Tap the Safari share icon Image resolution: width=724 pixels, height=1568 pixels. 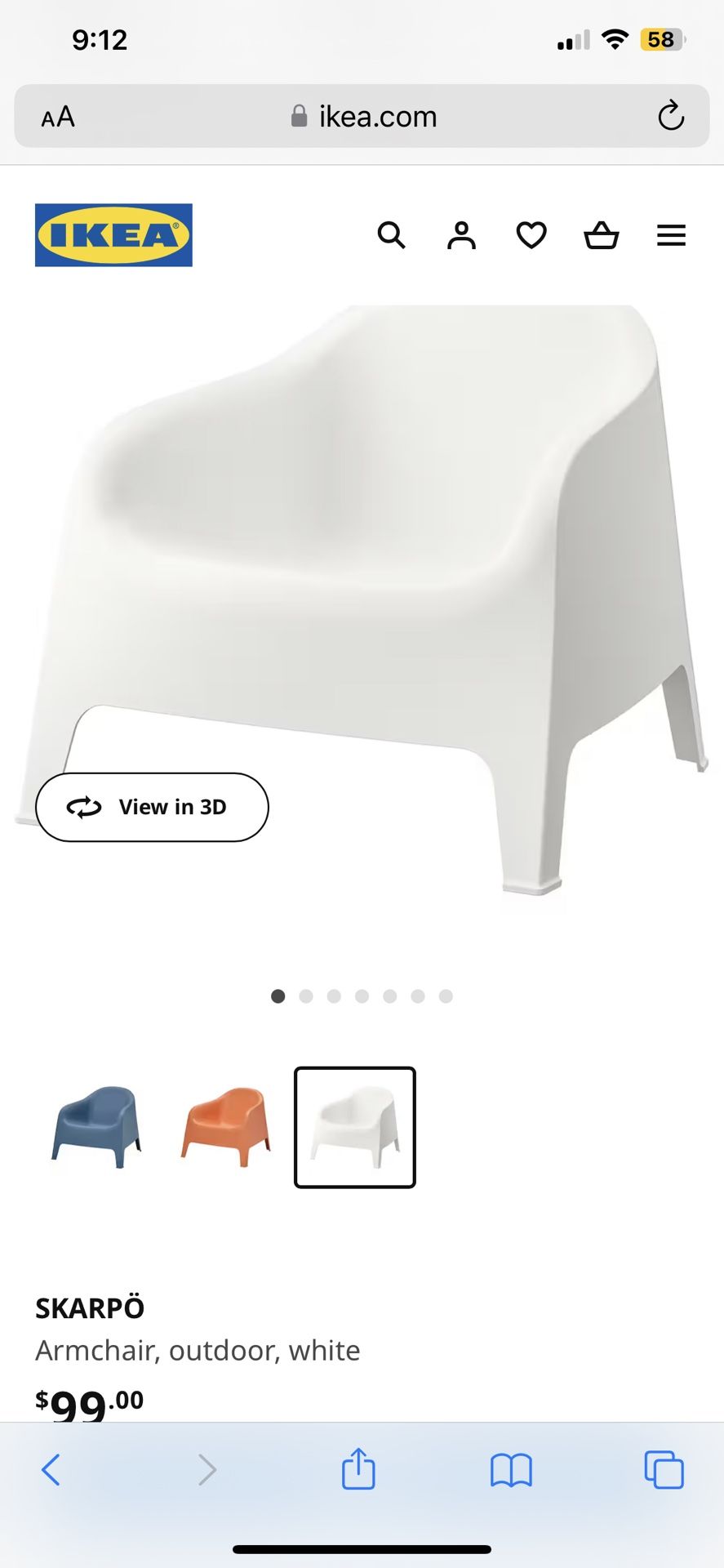coord(358,1468)
